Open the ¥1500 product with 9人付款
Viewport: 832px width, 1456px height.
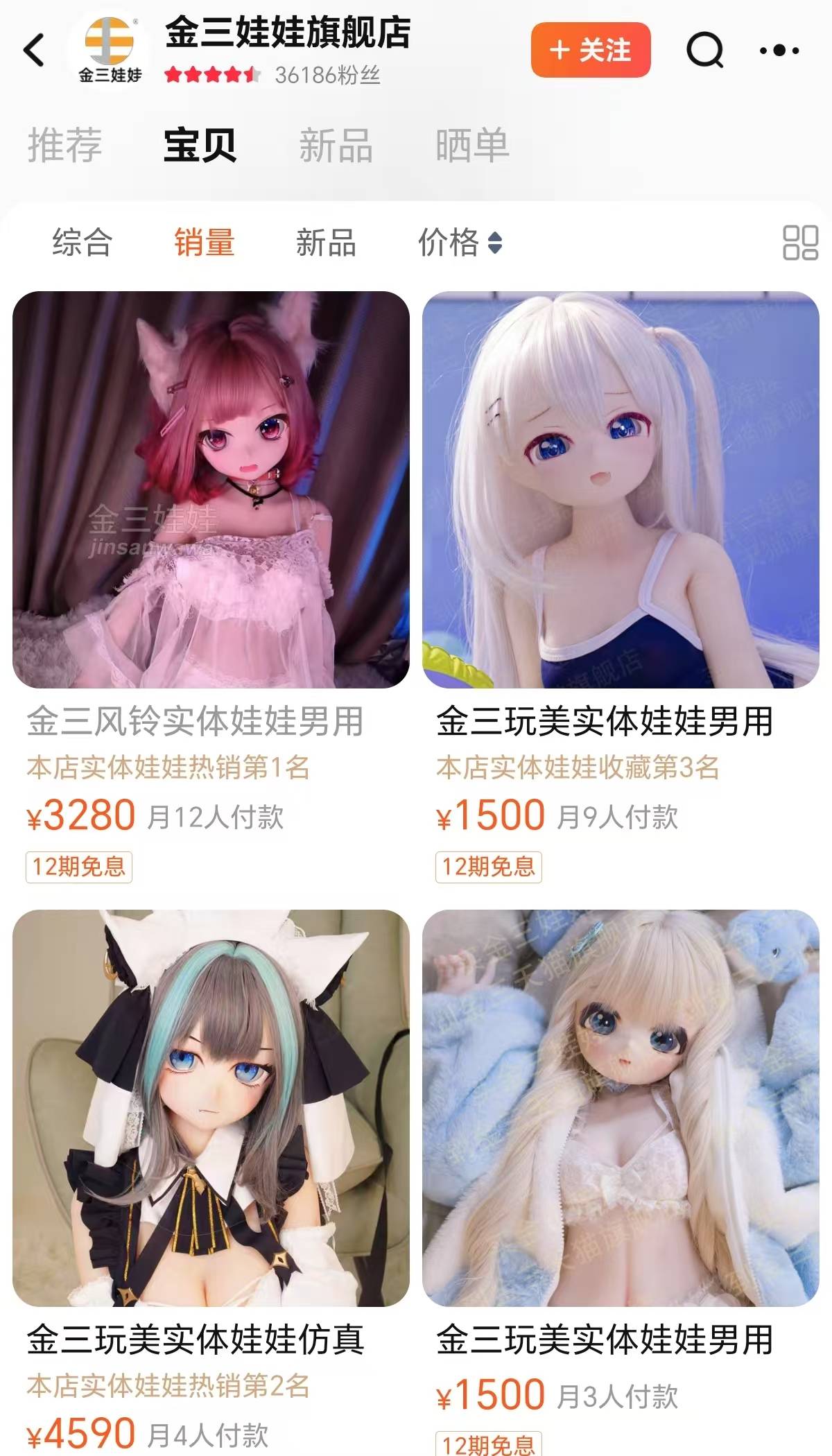pos(621,489)
